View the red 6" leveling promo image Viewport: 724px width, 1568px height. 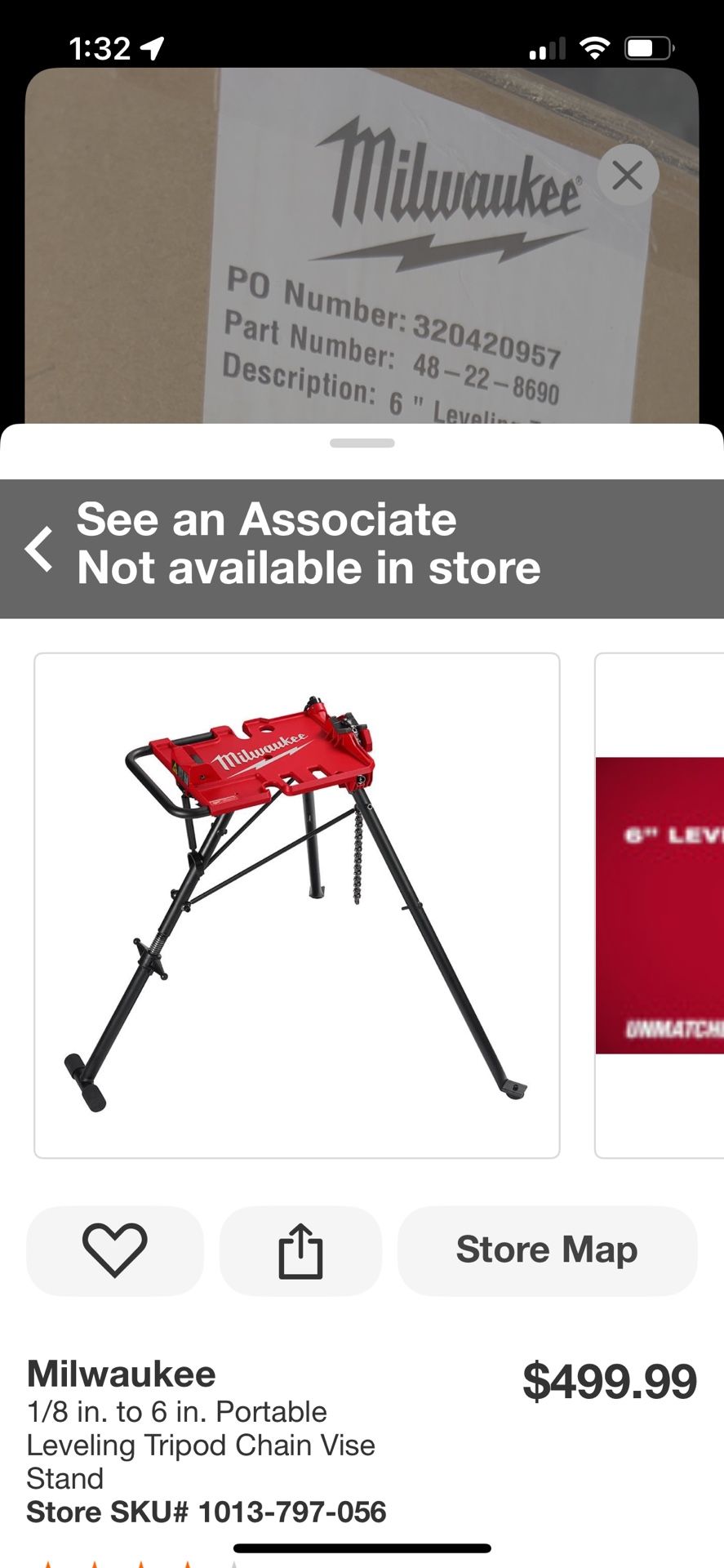point(660,905)
